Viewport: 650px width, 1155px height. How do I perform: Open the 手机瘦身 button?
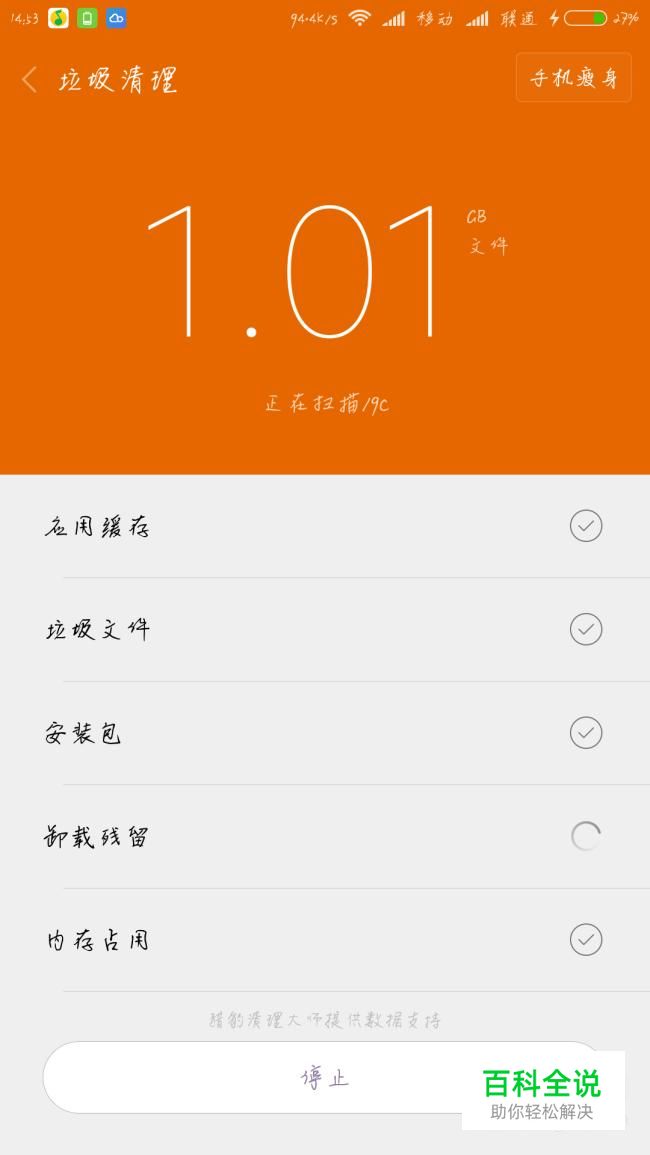[x=573, y=77]
